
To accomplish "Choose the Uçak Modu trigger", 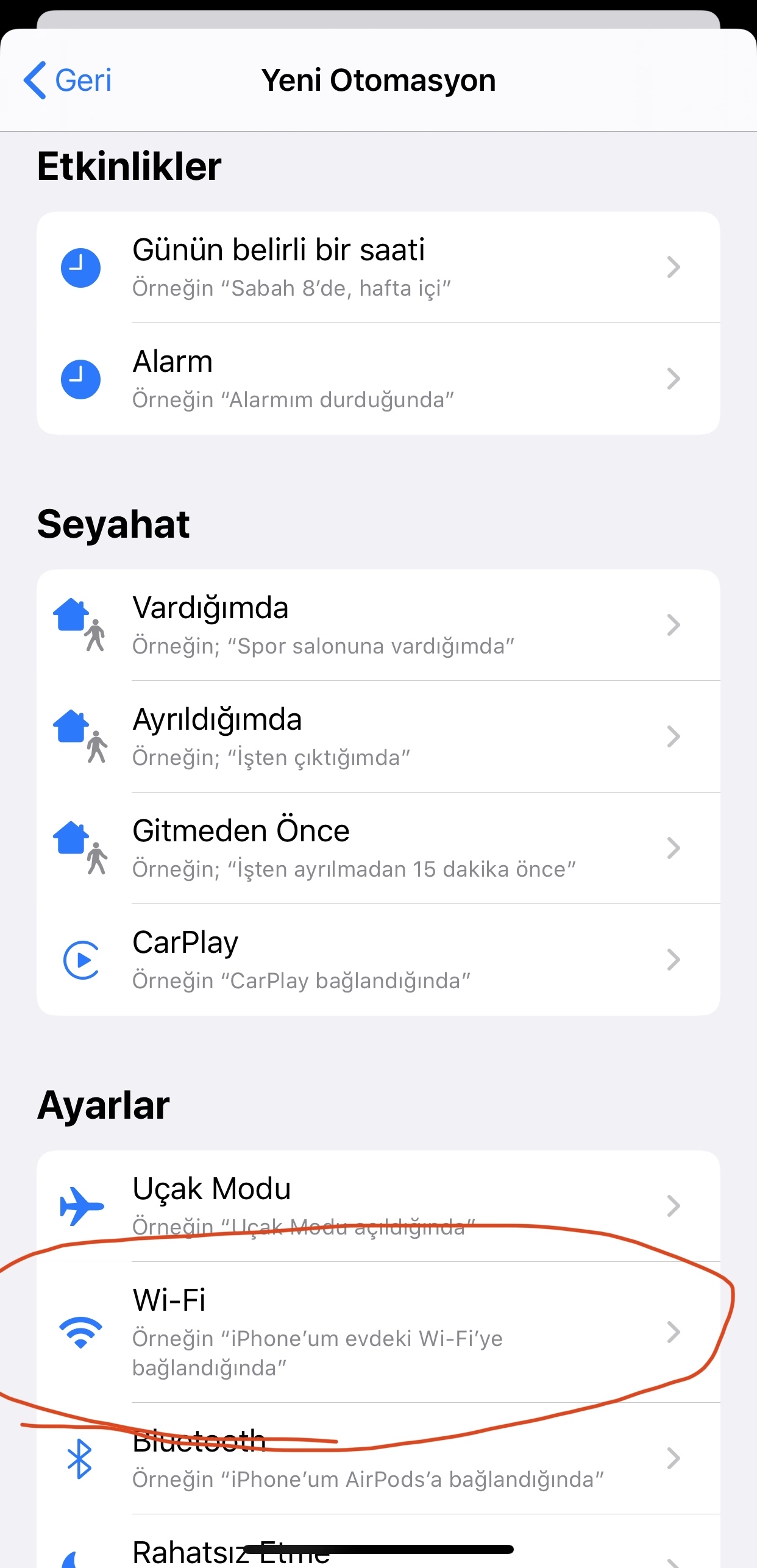I will (378, 1206).
